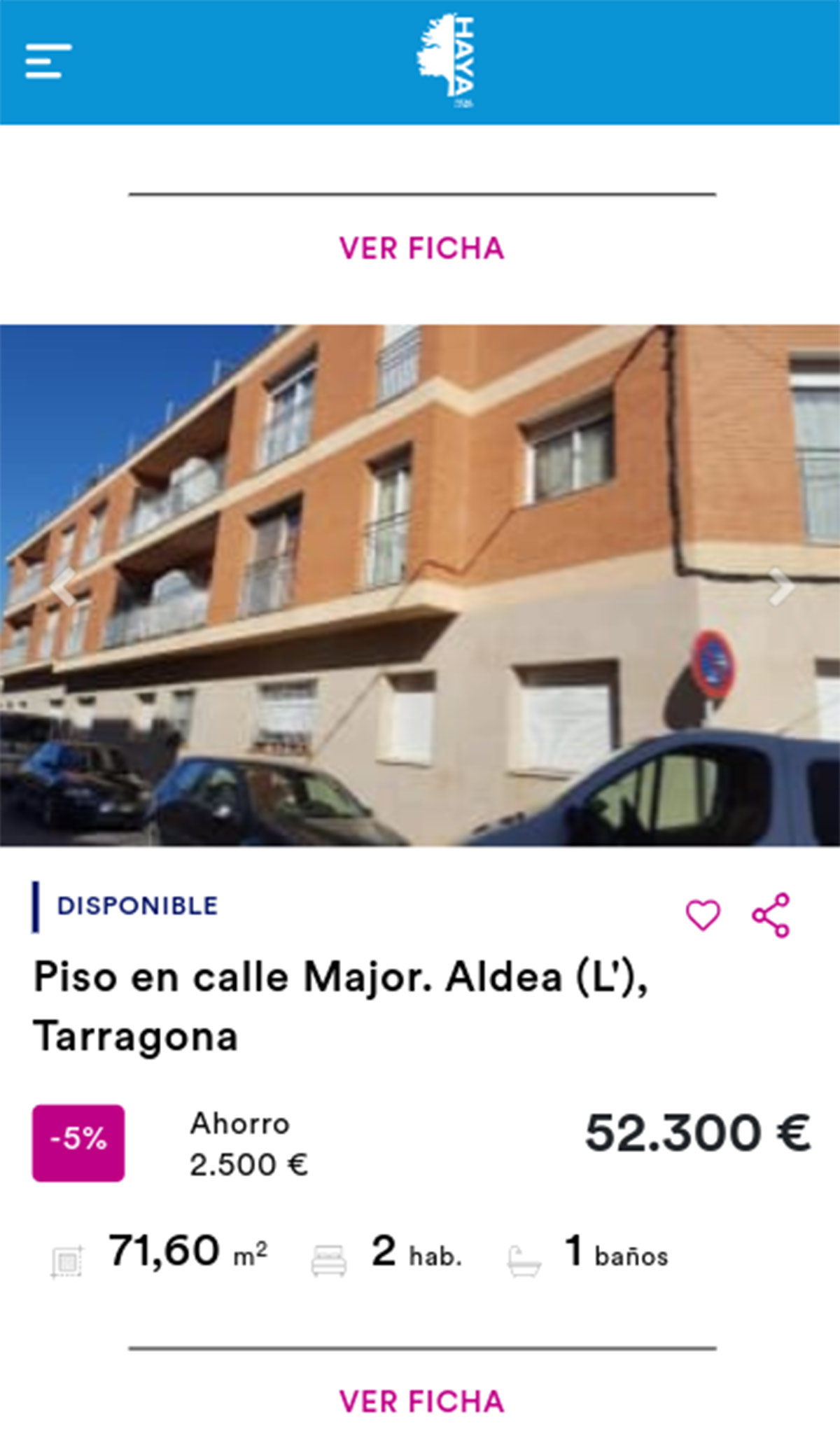Go back with the left carousel arrow
The width and height of the screenshot is (840, 1456).
coord(63,587)
